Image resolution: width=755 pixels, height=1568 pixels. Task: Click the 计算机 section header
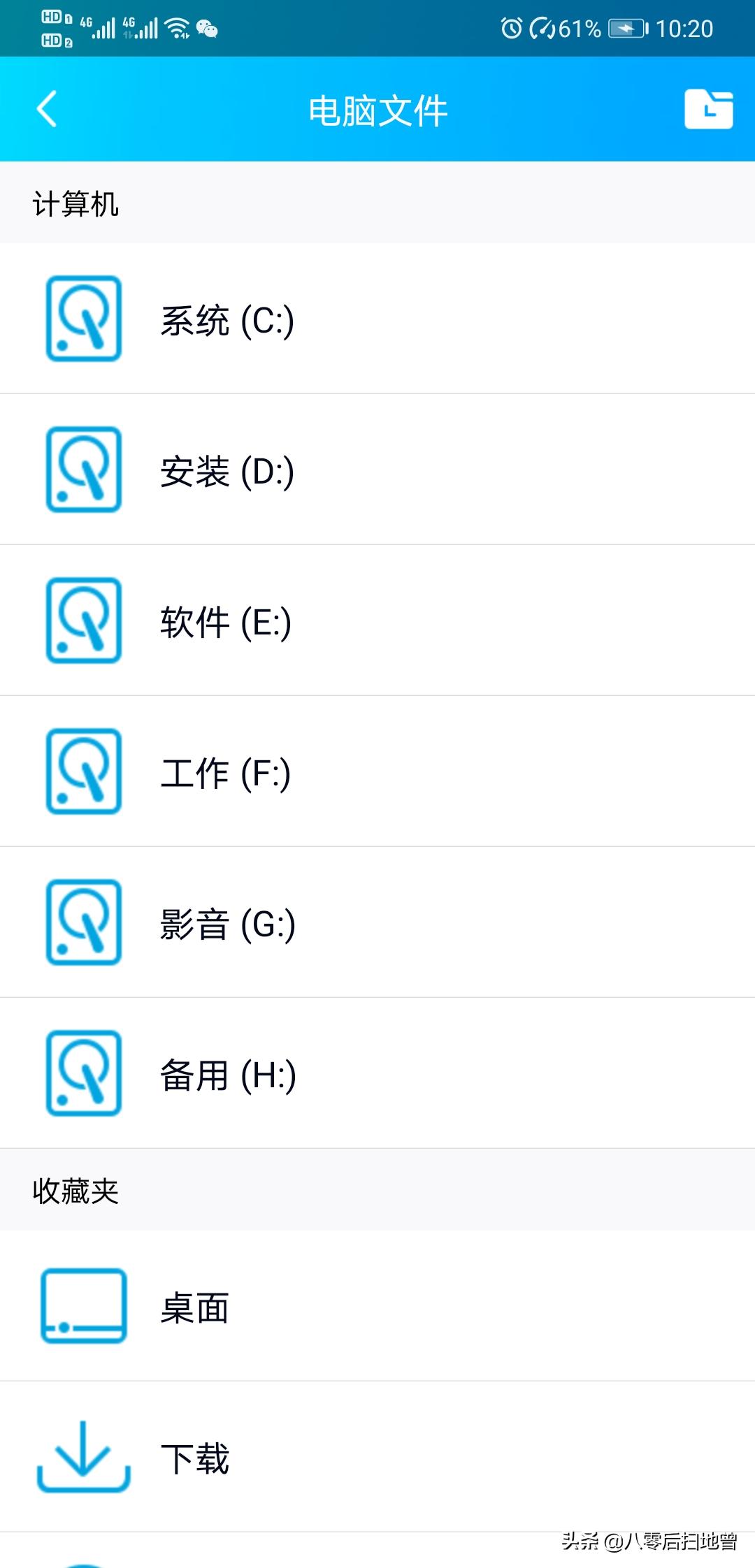coord(77,203)
